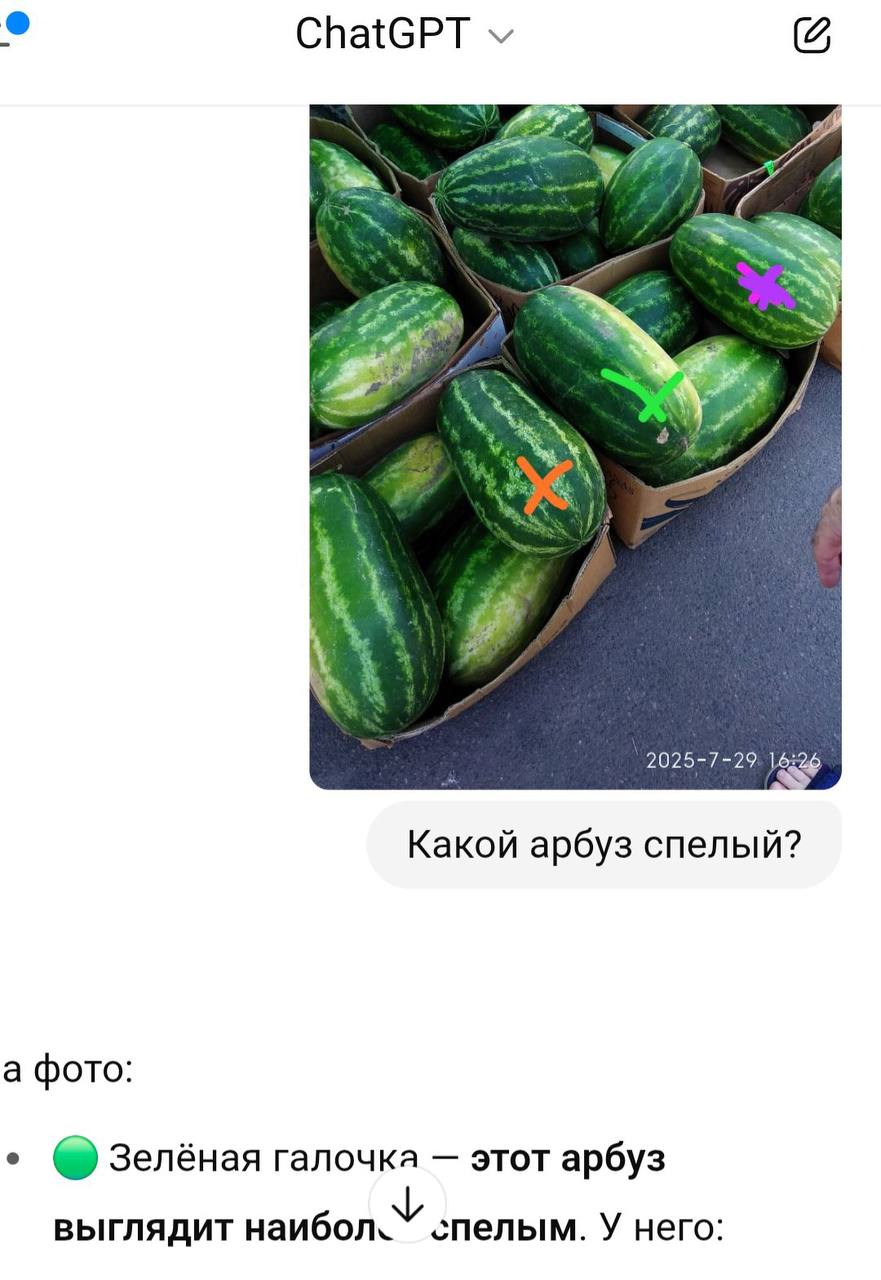
Task: Open the sidebar menu at the top left
Action: point(8,30)
